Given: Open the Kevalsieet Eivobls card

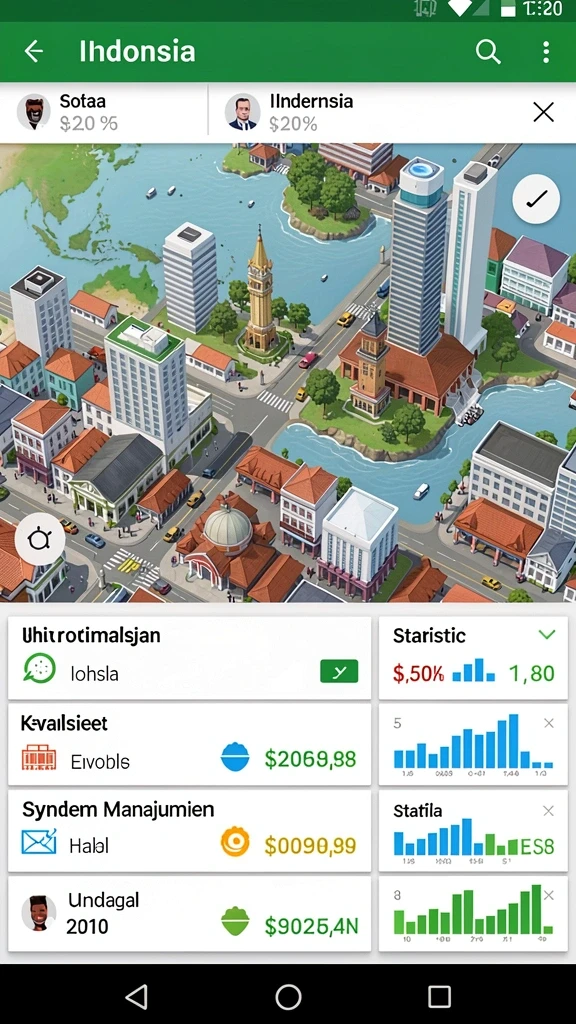Looking at the screenshot, I should (x=189, y=744).
